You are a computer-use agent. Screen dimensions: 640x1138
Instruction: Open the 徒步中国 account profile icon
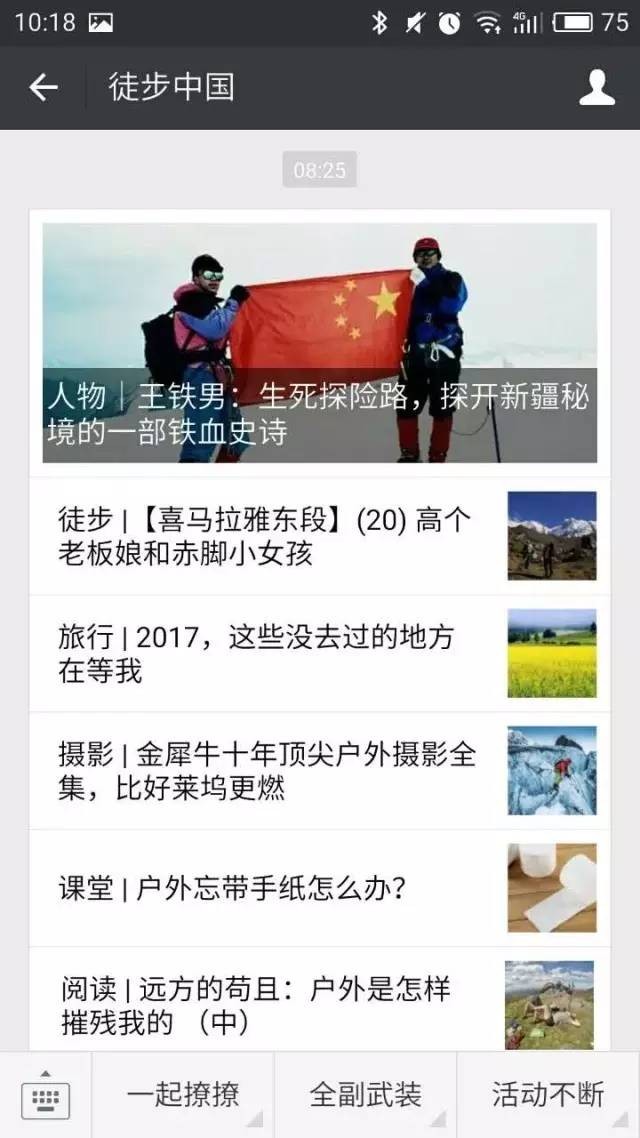click(596, 88)
